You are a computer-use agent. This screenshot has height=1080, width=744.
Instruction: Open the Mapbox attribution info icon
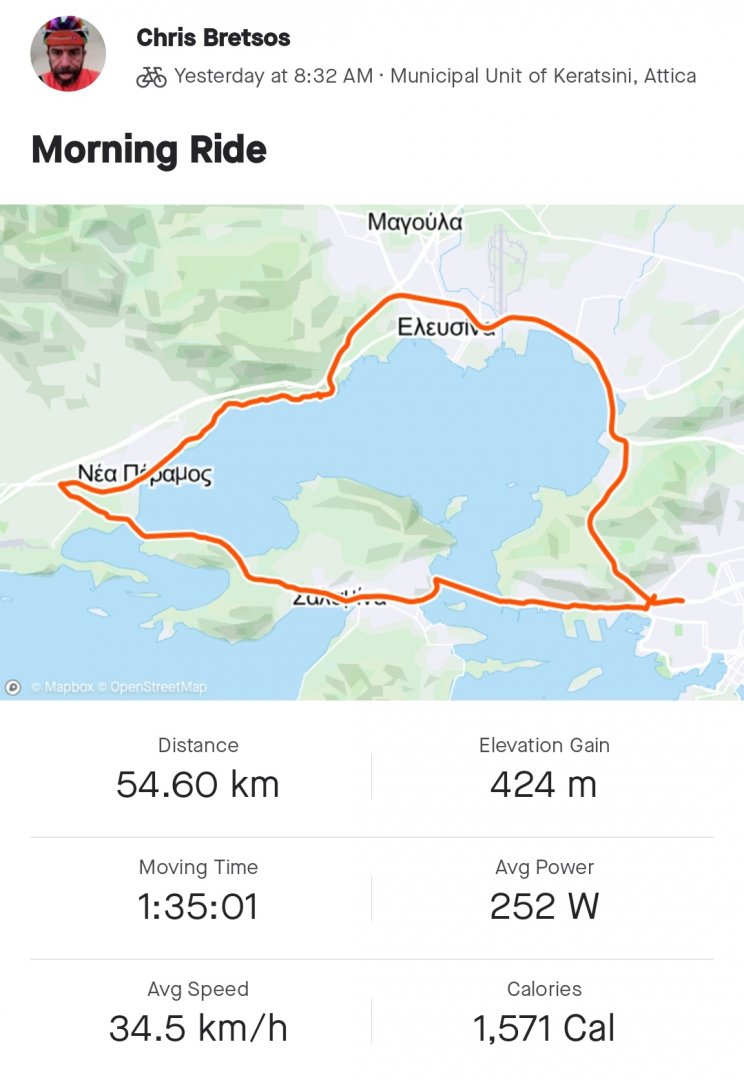point(14,687)
